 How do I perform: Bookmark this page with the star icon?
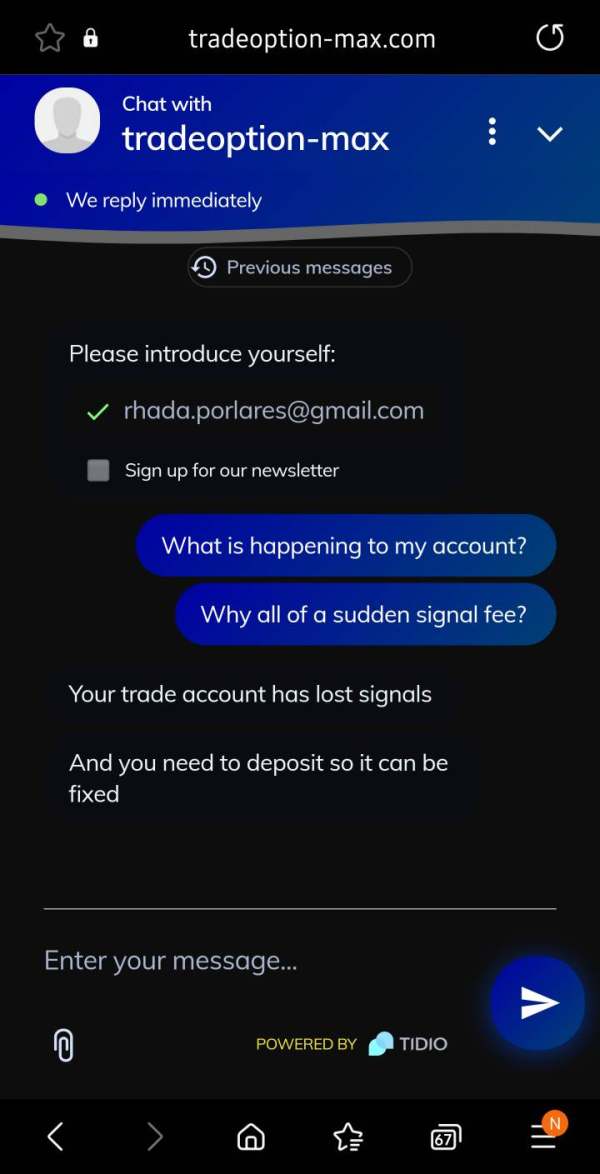coord(50,38)
